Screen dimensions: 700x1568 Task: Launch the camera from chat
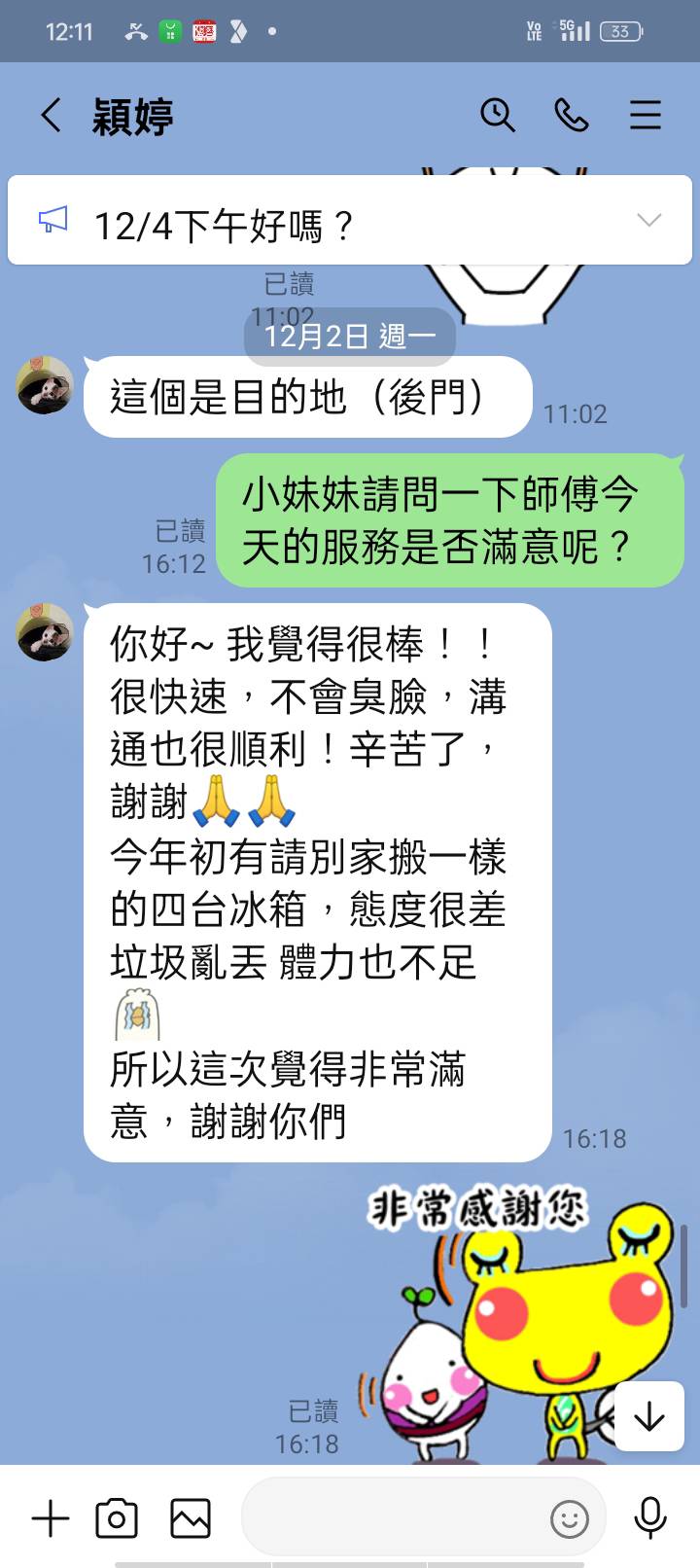point(117,1518)
